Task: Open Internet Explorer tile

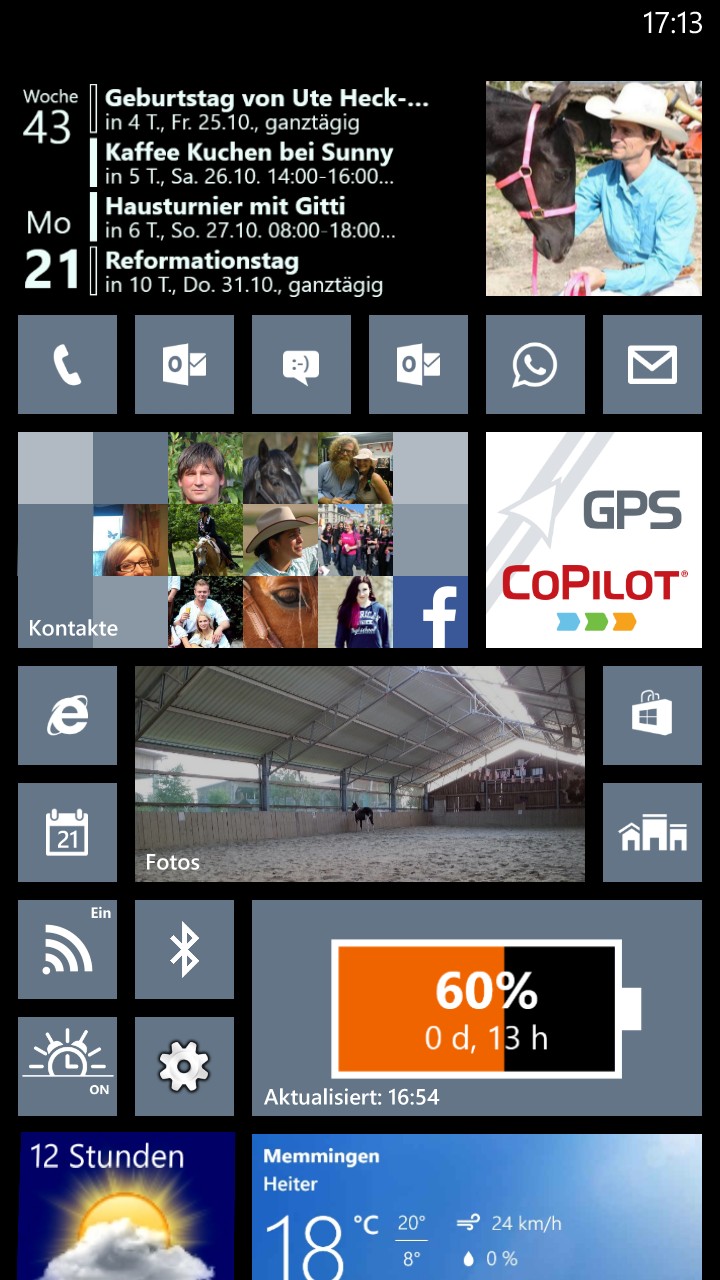Action: (67, 715)
